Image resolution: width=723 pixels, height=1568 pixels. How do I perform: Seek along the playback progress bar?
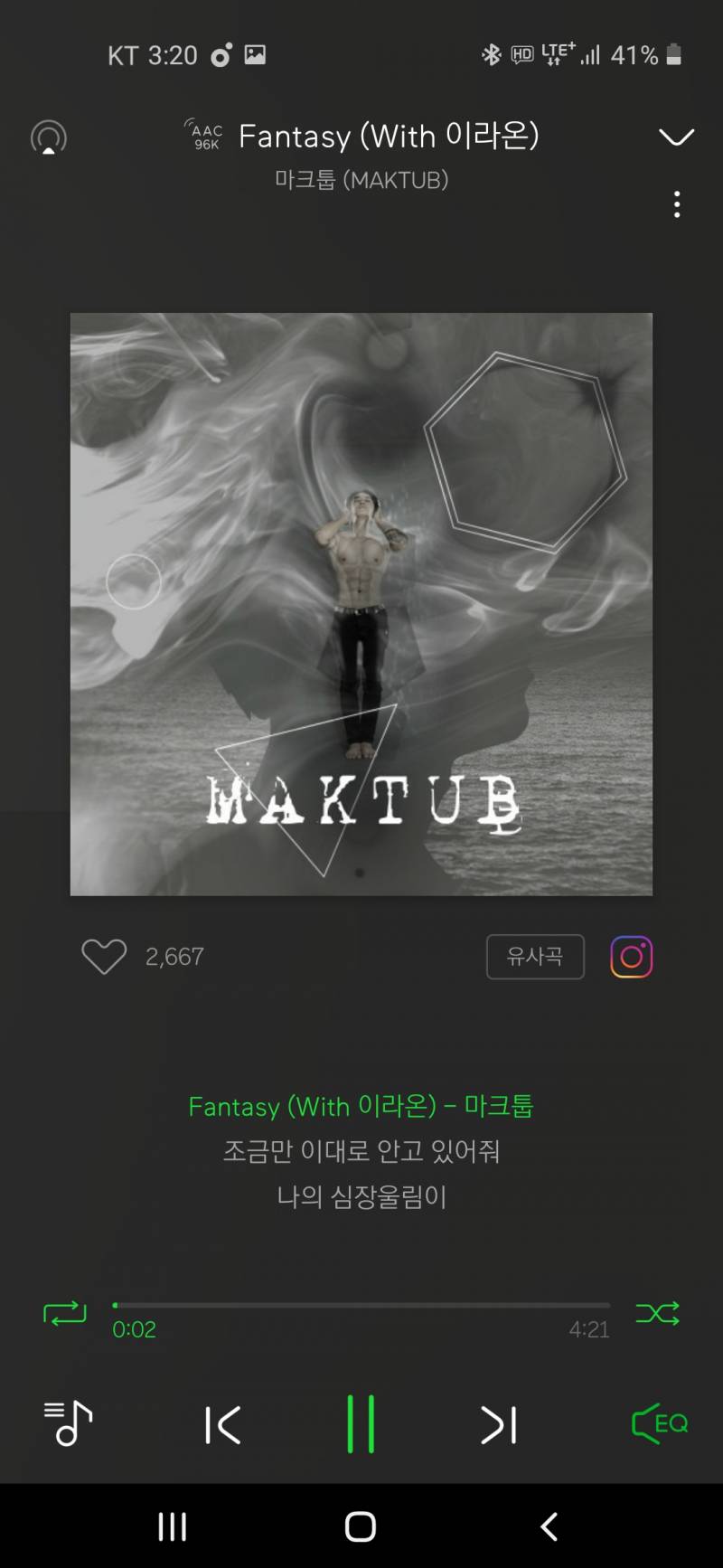click(361, 1305)
